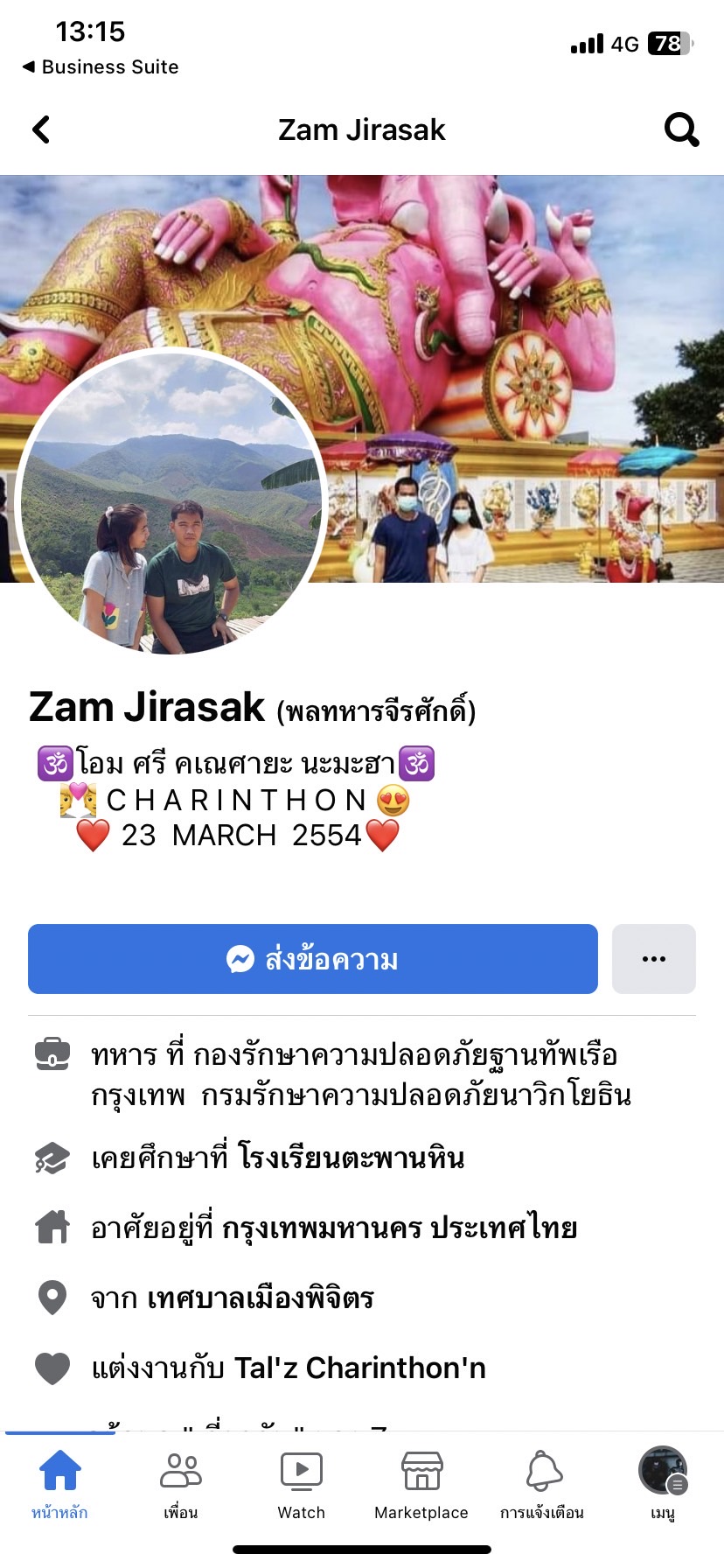This screenshot has height=1568, width=724.
Task: Switch to the Watch tab
Action: pos(301,1484)
